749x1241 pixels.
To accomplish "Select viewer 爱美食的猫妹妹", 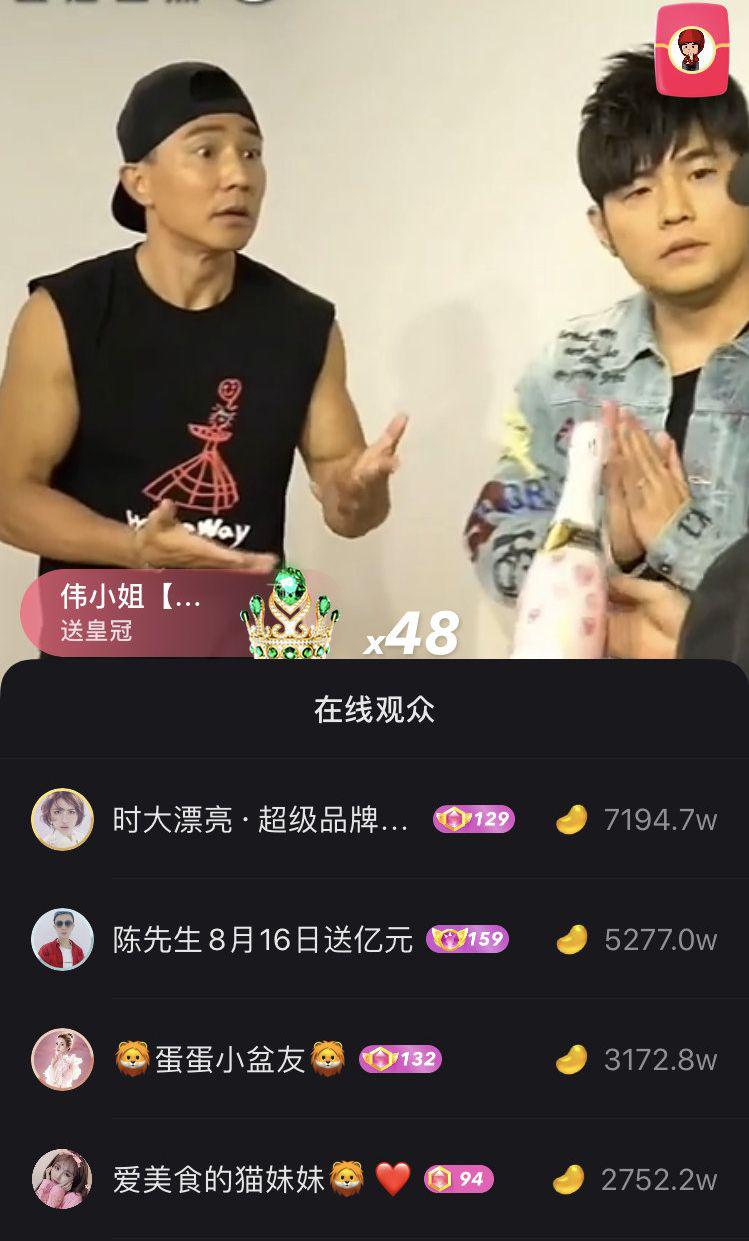I will coord(219,1180).
